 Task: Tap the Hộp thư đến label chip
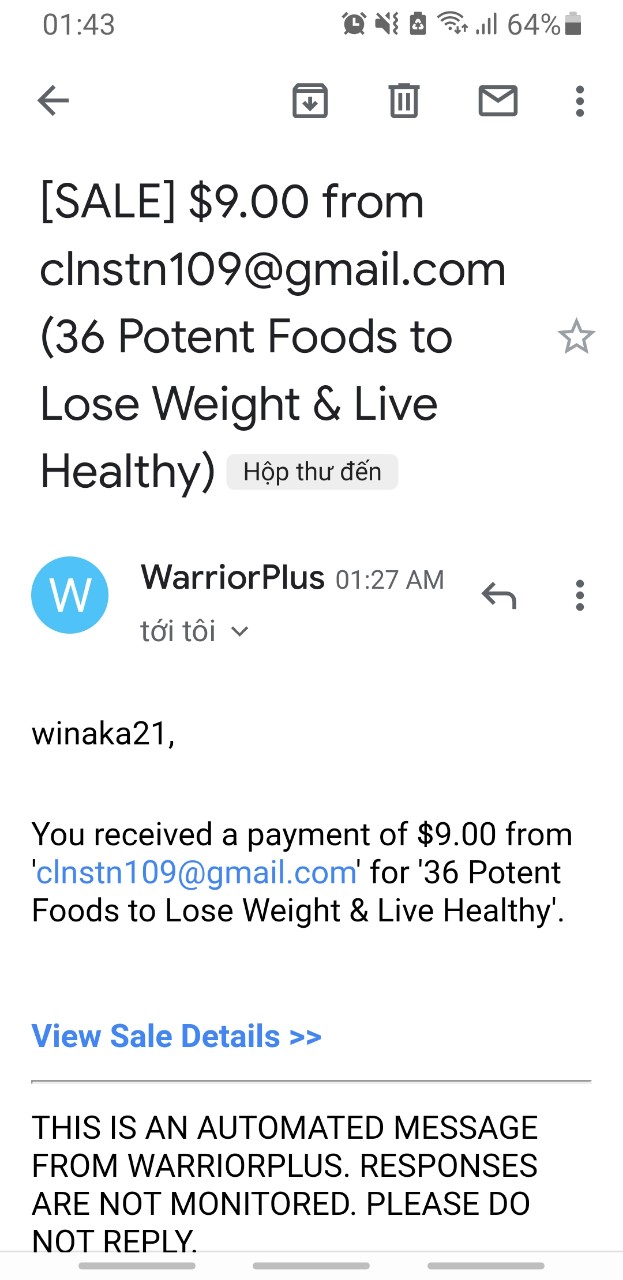click(x=312, y=472)
